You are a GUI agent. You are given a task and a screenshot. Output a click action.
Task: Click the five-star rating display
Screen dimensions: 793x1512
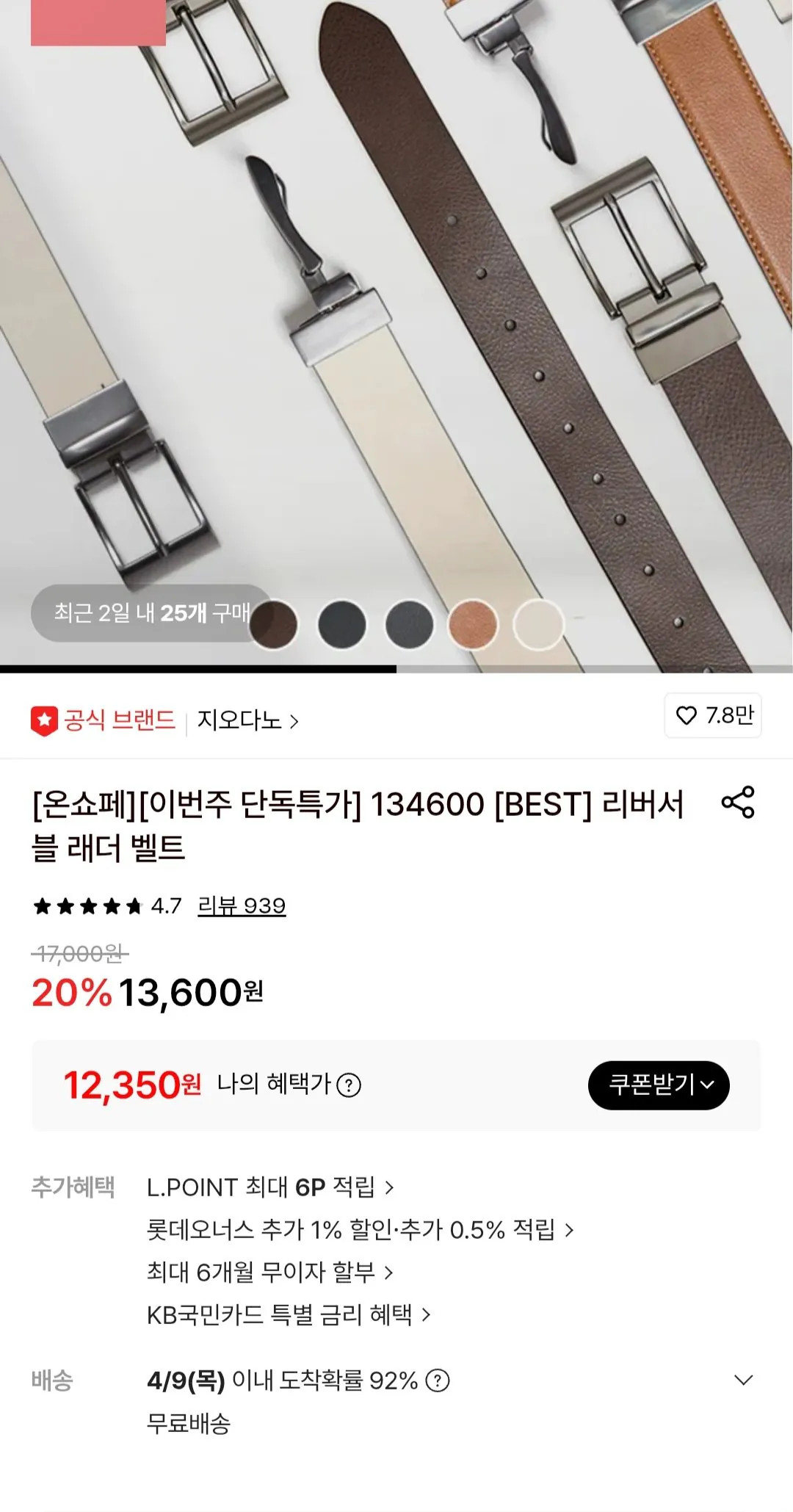pos(88,907)
